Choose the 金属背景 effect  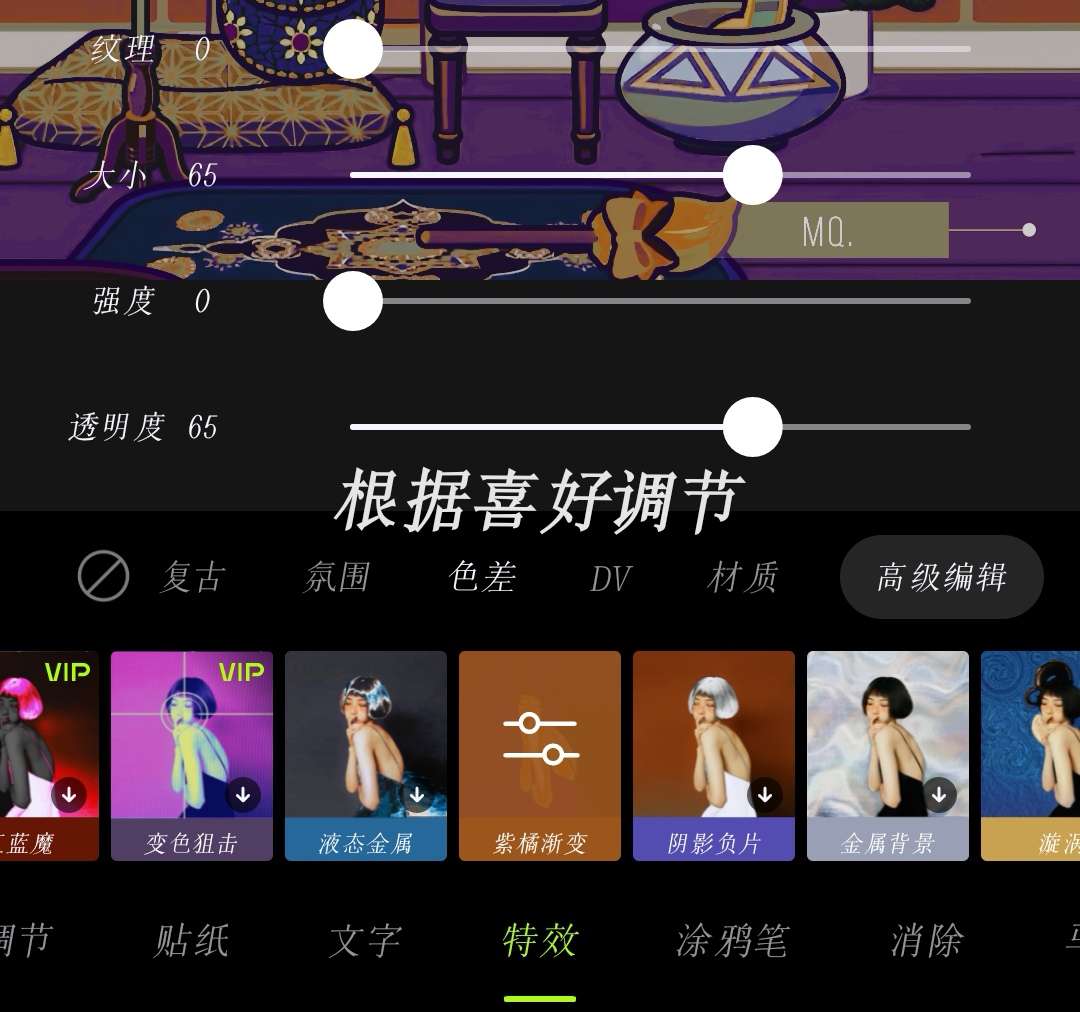pos(888,756)
